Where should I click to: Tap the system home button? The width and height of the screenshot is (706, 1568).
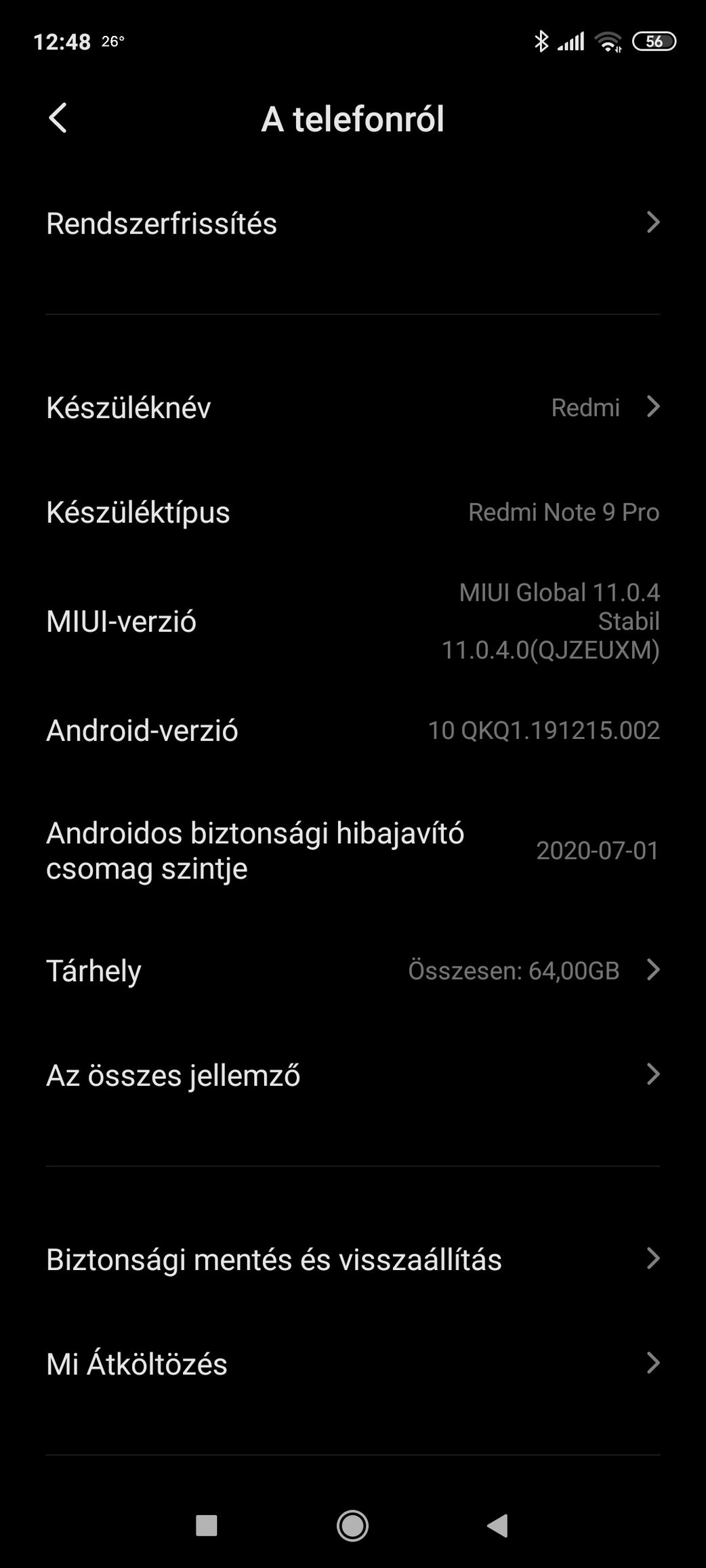(x=352, y=1525)
